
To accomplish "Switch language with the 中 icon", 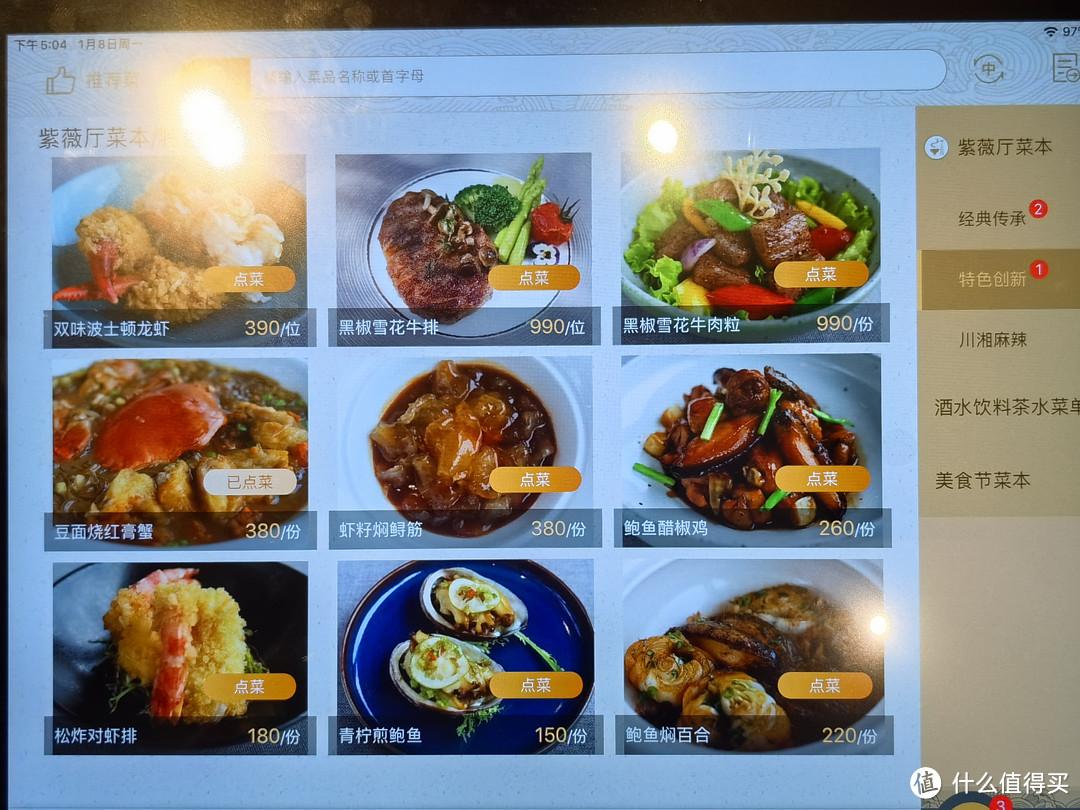I will pyautogui.click(x=989, y=69).
